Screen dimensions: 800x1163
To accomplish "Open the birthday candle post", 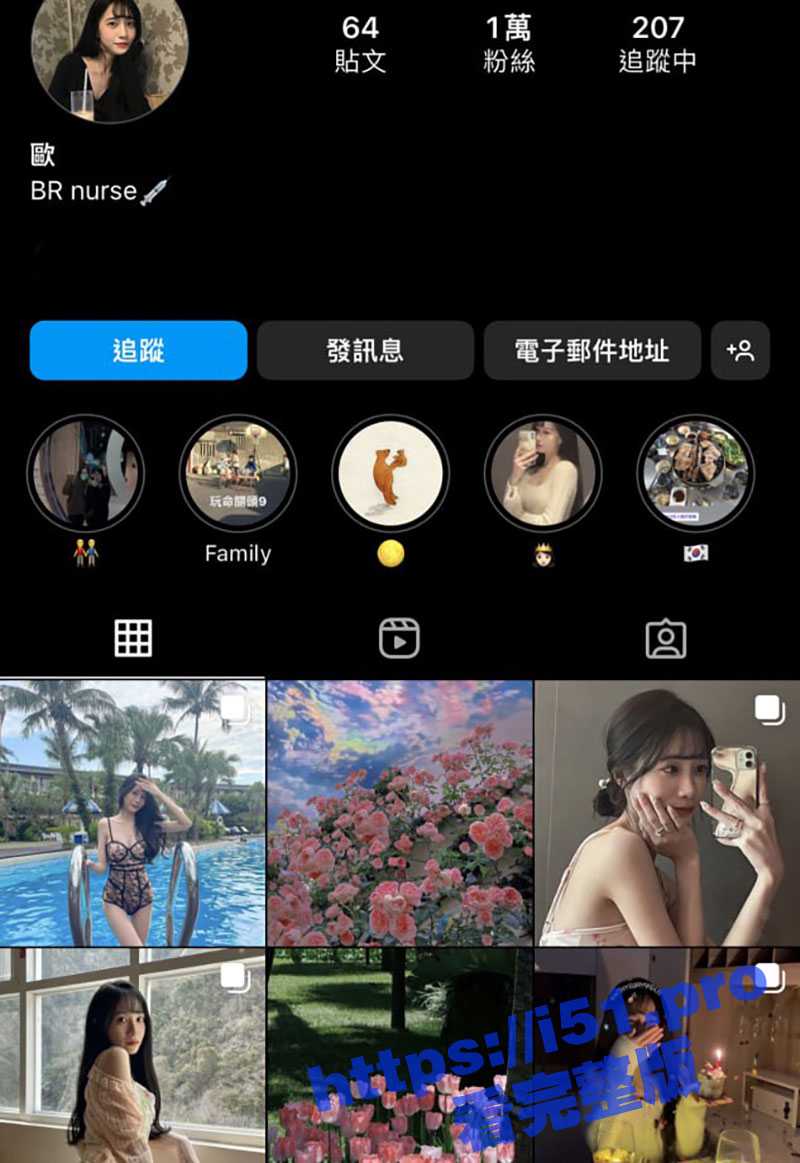I will click(667, 1055).
